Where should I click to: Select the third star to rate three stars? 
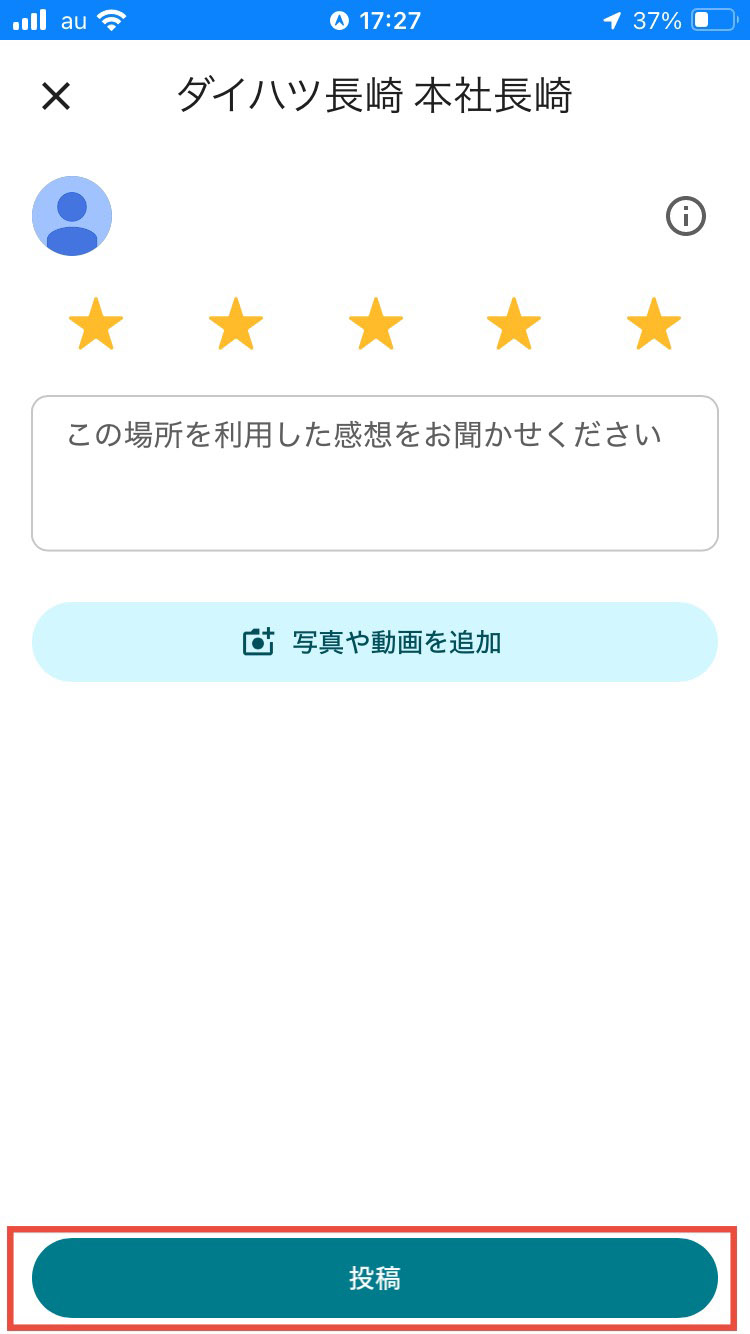click(375, 323)
